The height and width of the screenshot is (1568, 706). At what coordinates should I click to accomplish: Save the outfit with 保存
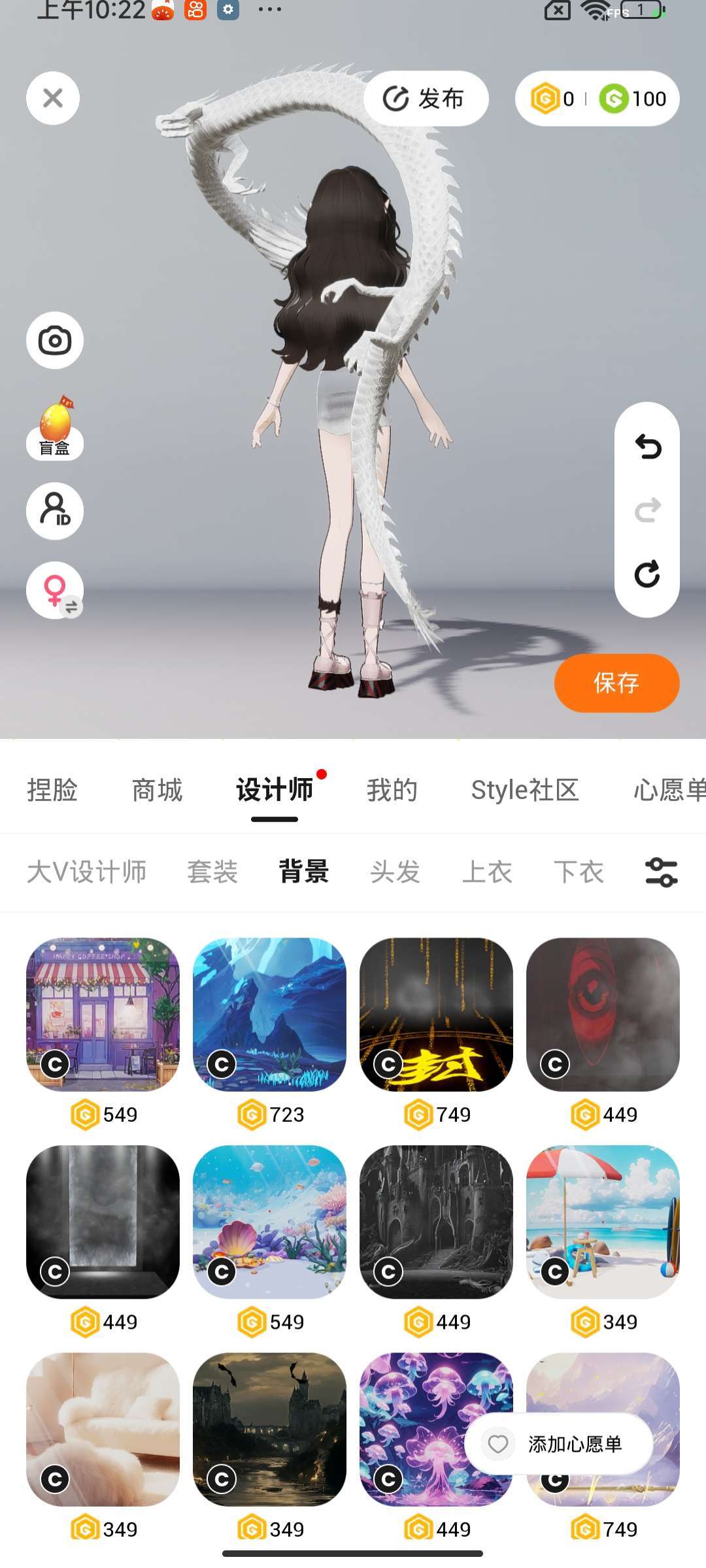pos(616,683)
